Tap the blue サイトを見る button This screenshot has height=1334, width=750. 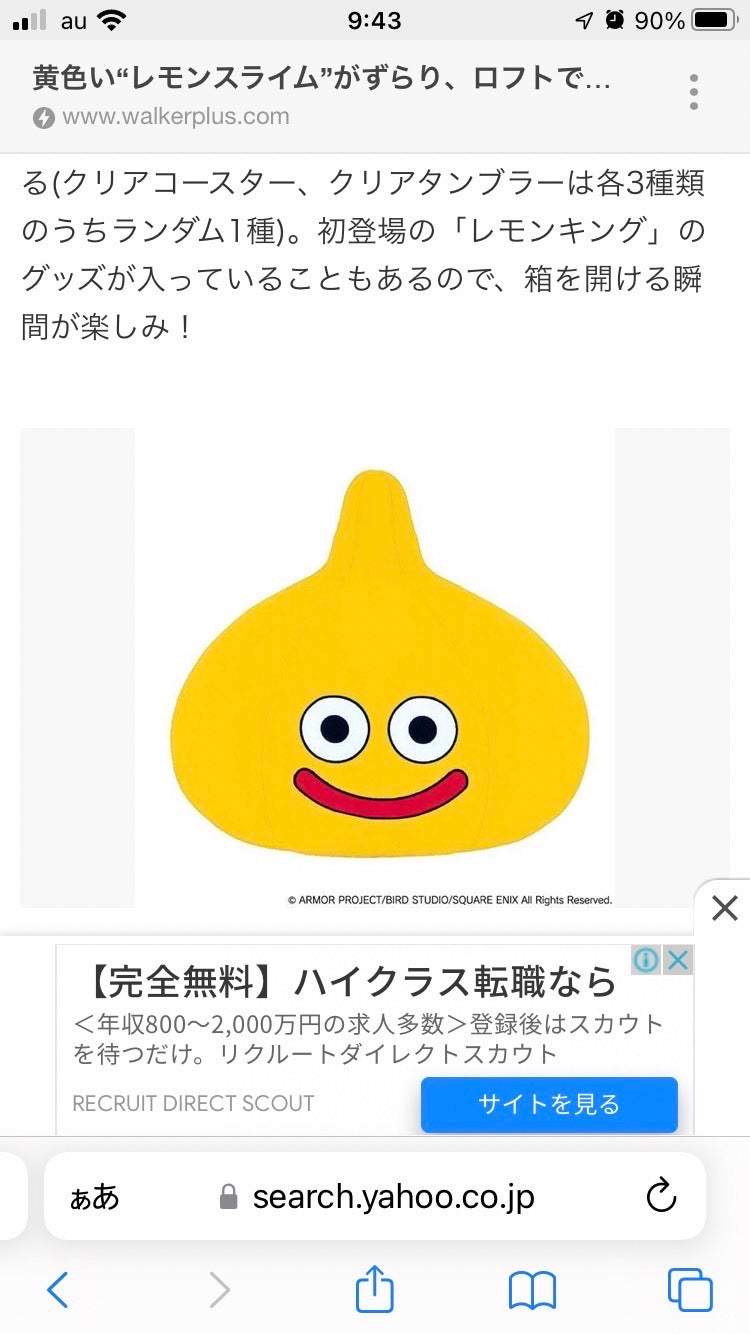point(549,1104)
